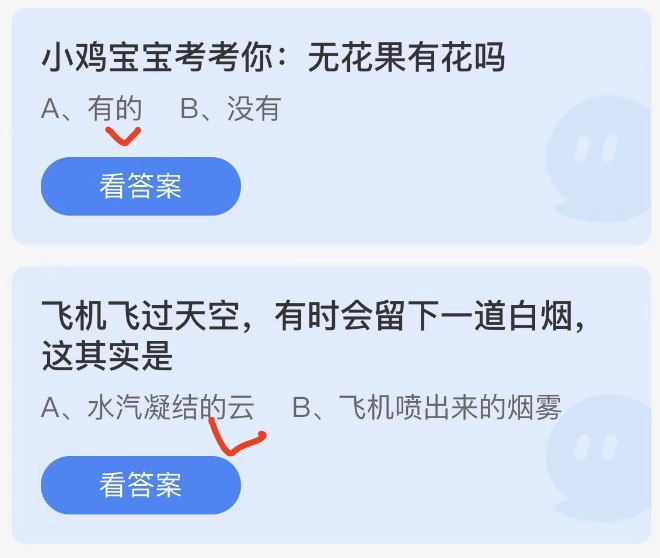Tap 看答案 under the 飞机白烟 question
This screenshot has width=660, height=558.
point(141,485)
